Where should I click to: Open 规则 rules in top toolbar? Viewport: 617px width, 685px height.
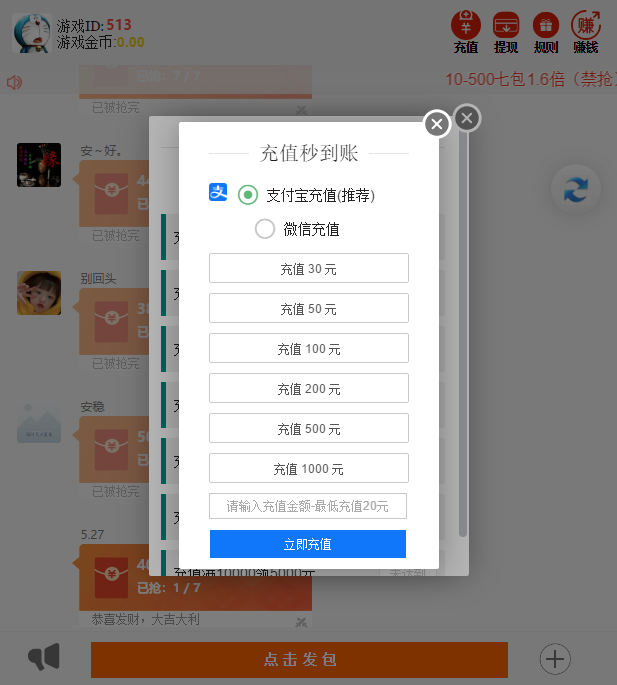(x=546, y=31)
